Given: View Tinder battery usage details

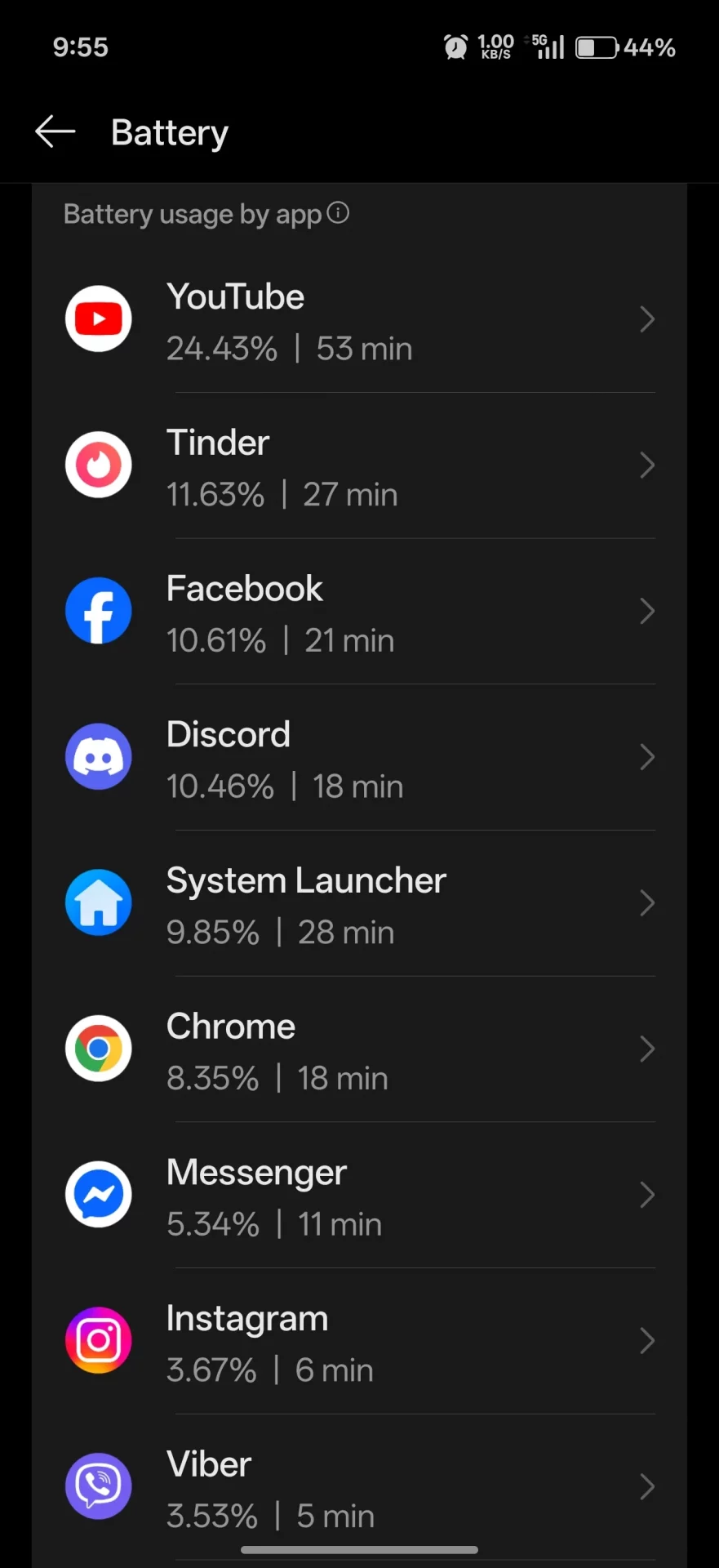Looking at the screenshot, I should point(359,466).
